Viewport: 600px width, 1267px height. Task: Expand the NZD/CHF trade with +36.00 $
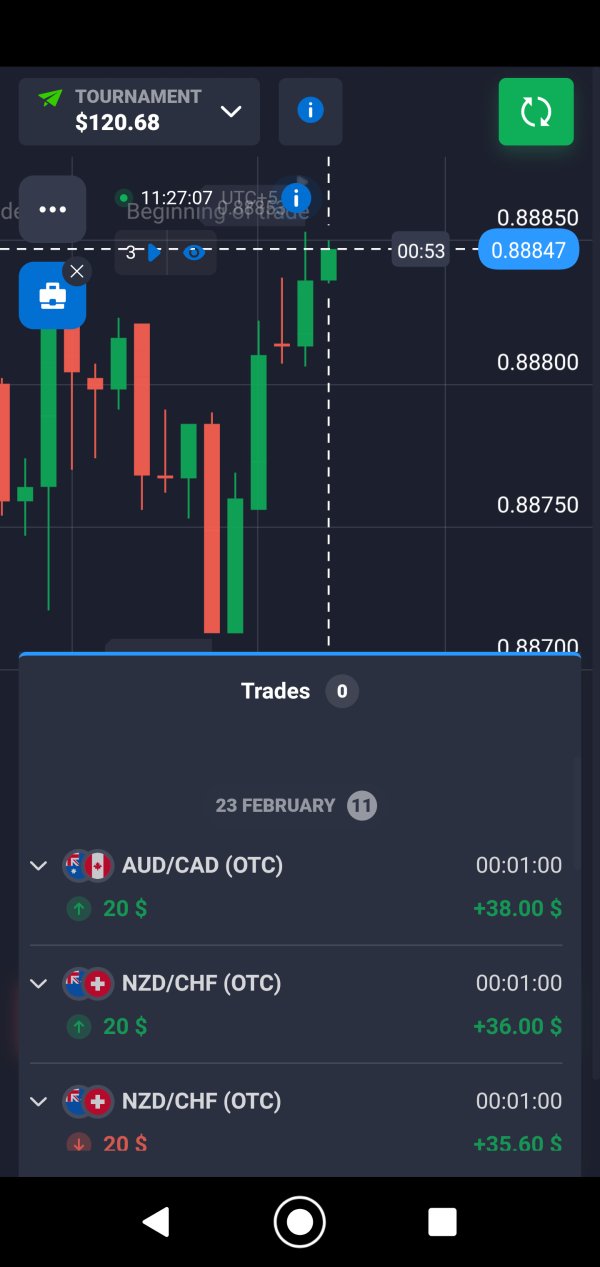39,984
